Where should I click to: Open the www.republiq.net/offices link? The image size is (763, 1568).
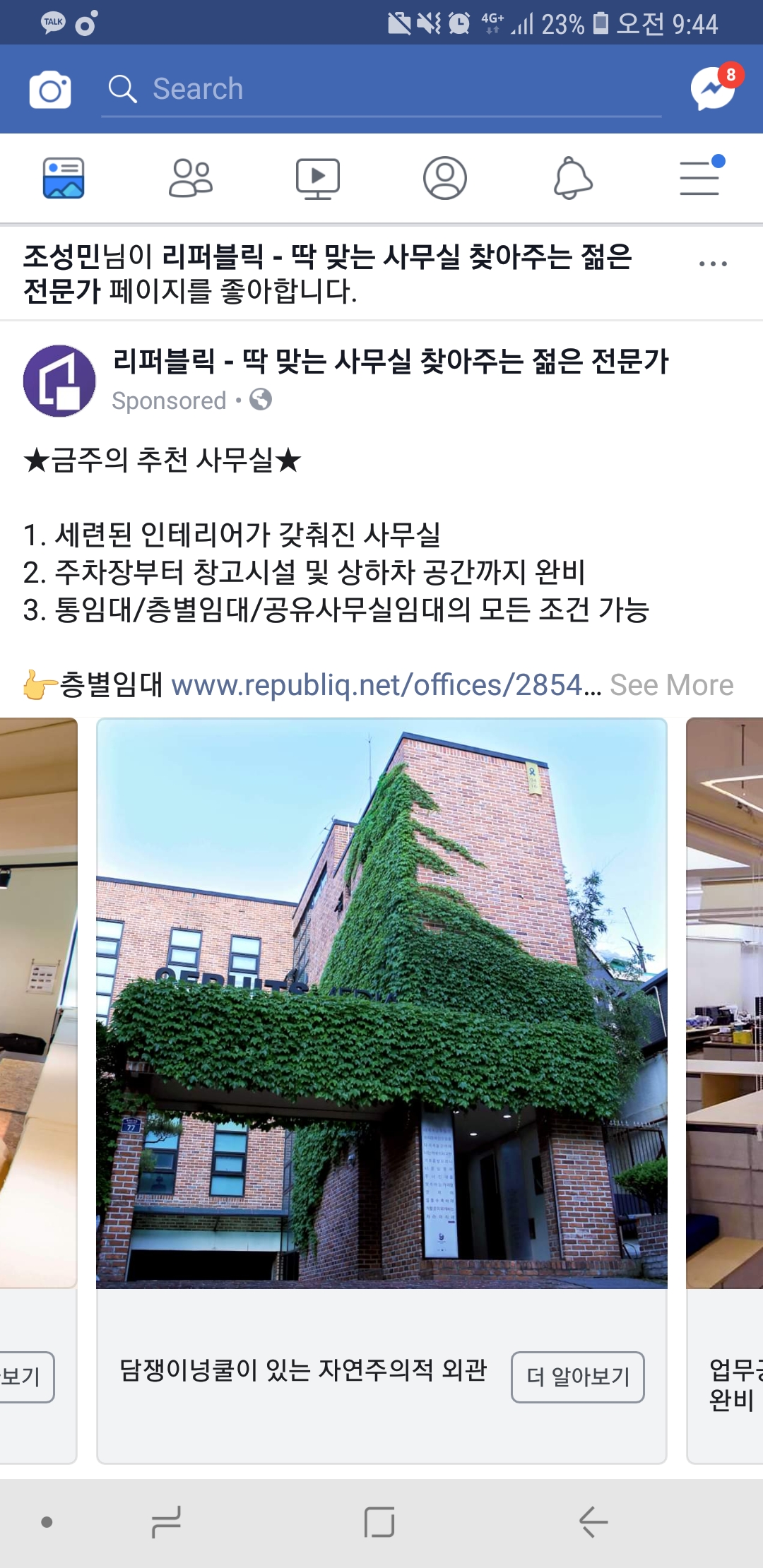click(x=386, y=685)
